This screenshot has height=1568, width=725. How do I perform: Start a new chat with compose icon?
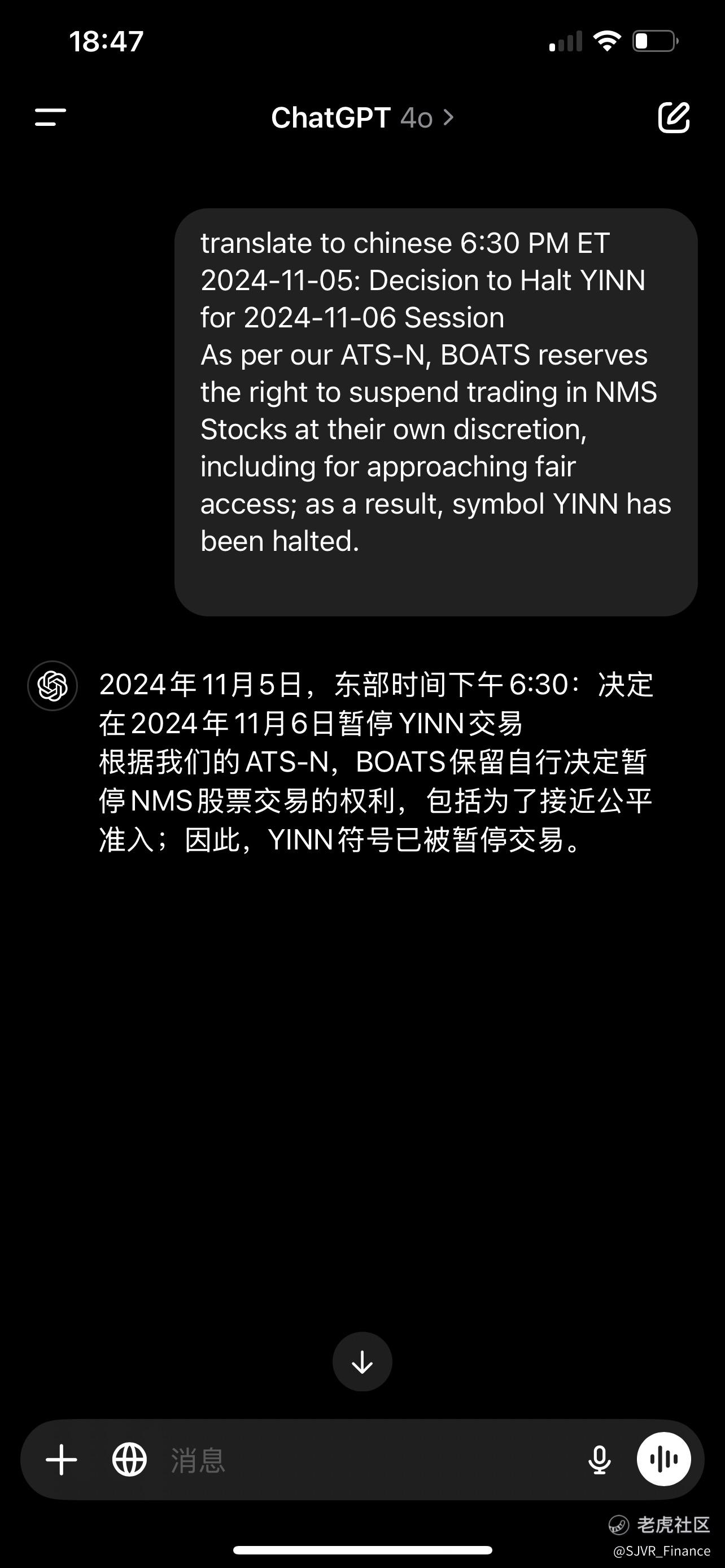(674, 117)
